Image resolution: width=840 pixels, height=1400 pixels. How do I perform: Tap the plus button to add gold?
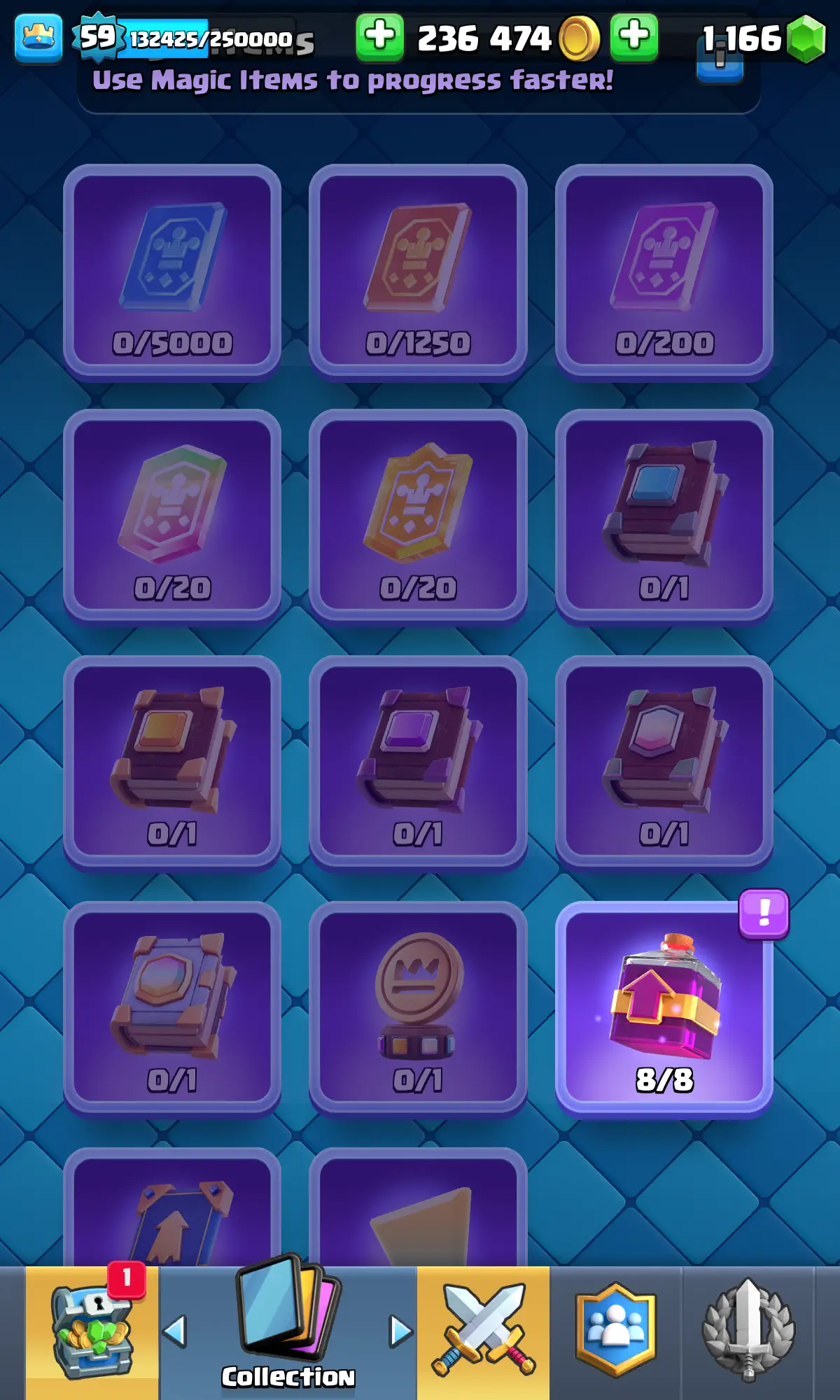click(x=379, y=36)
